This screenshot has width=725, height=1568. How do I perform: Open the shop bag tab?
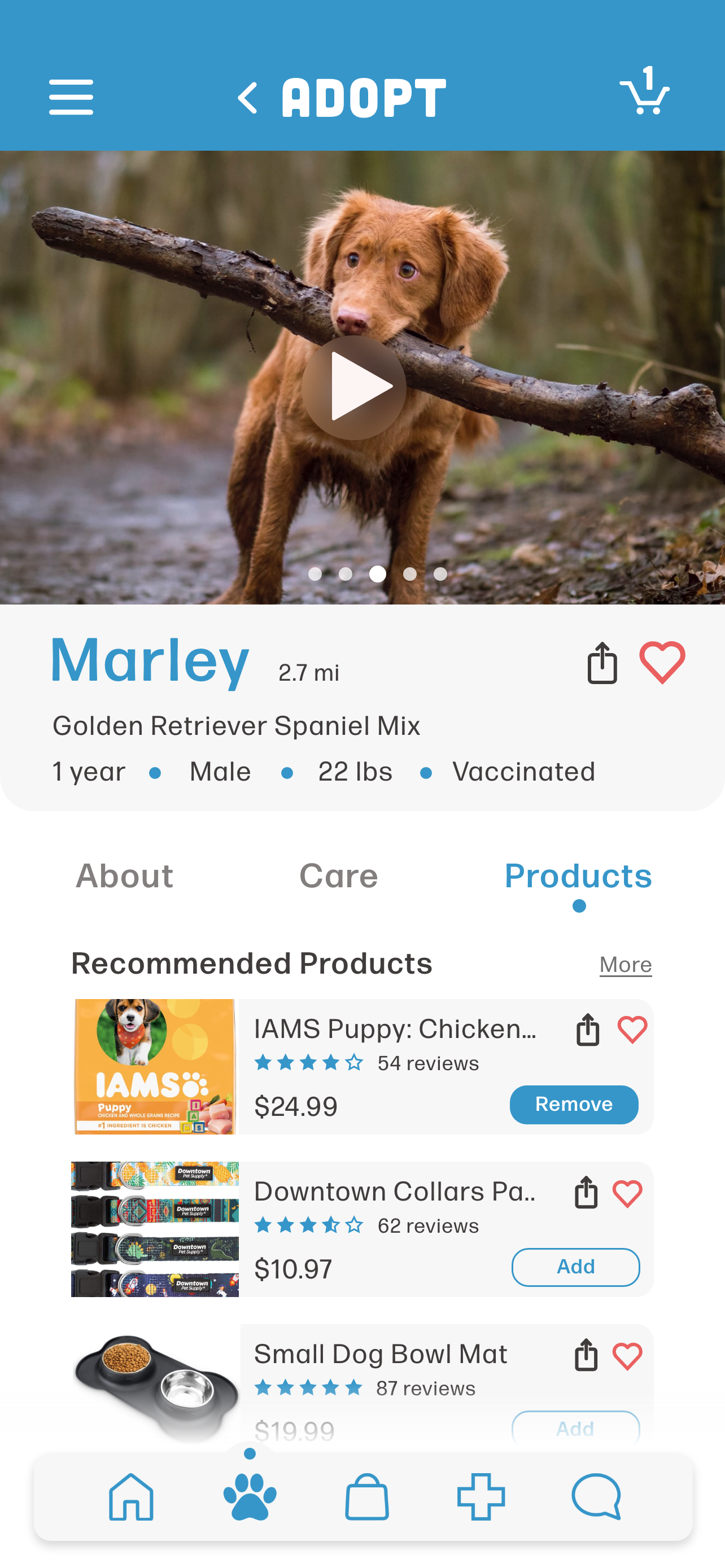(x=366, y=1497)
